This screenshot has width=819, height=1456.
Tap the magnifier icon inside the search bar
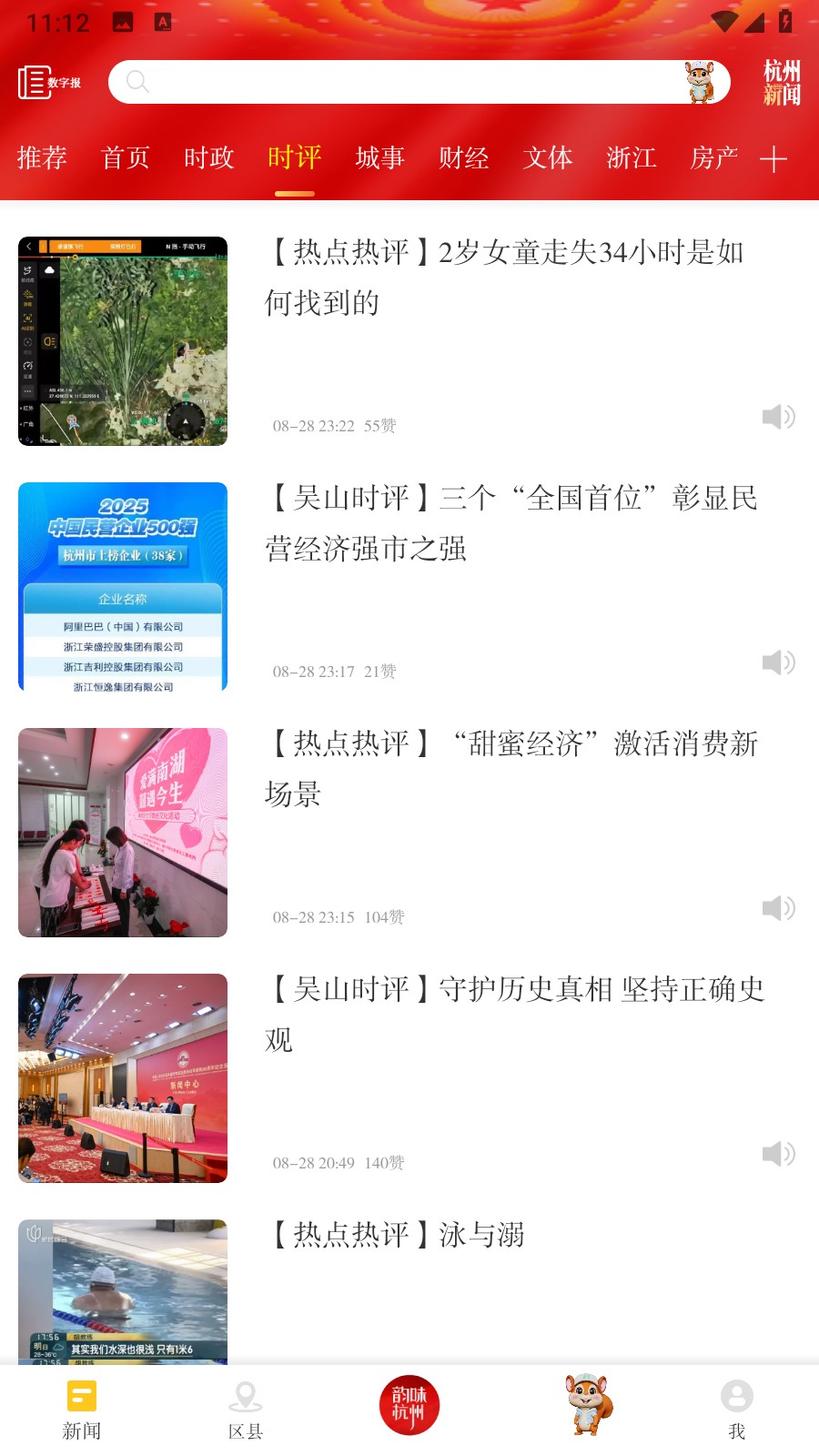pos(136,82)
